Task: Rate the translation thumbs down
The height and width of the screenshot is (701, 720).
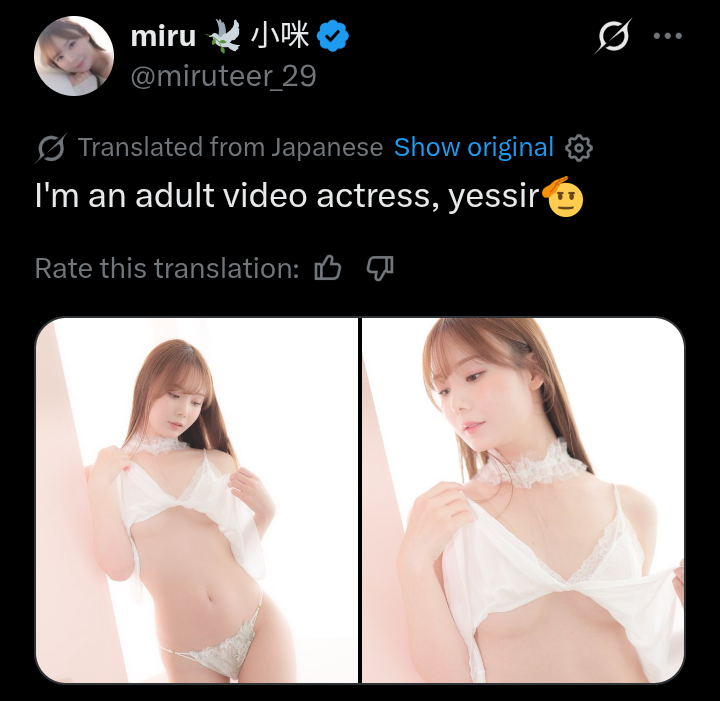Action: 380,268
